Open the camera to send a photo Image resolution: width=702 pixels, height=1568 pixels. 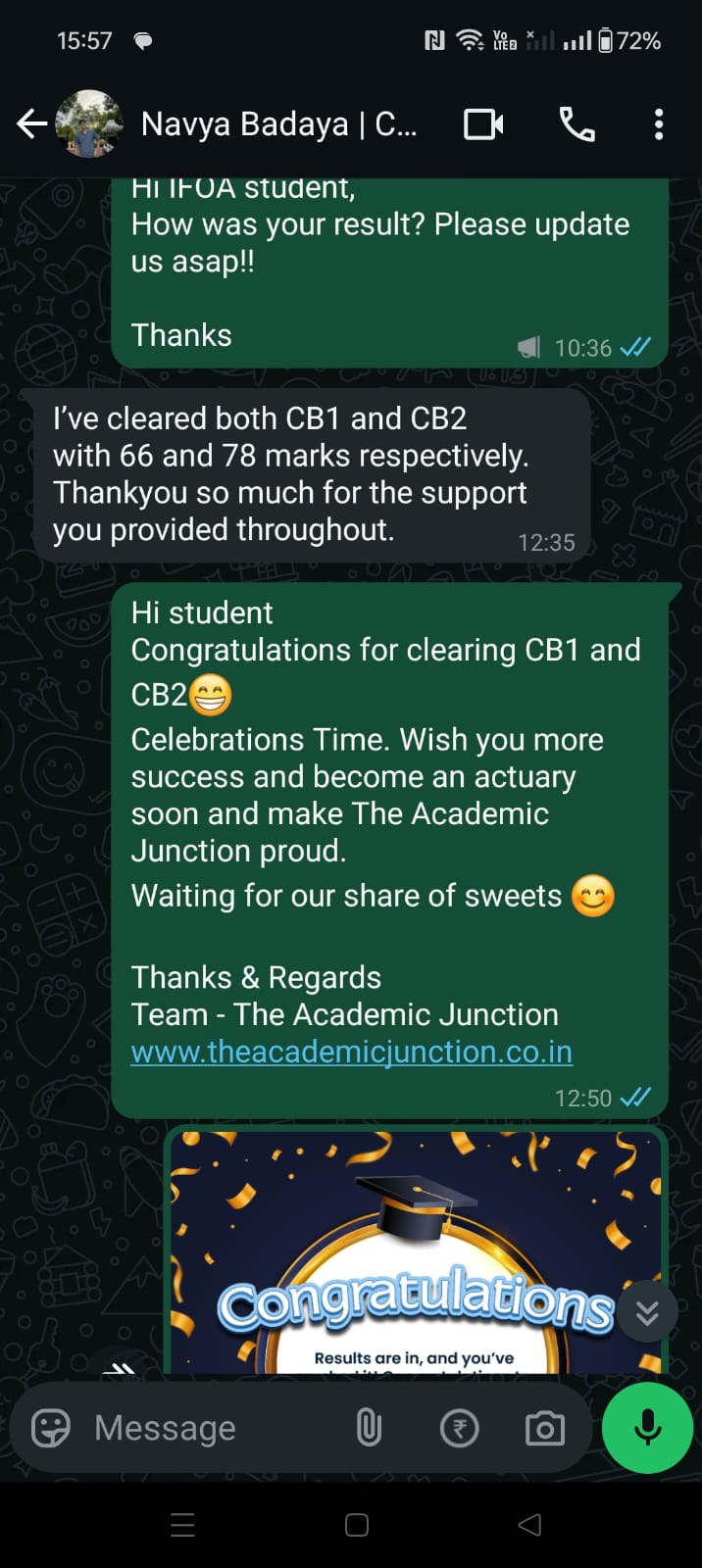click(x=544, y=1428)
